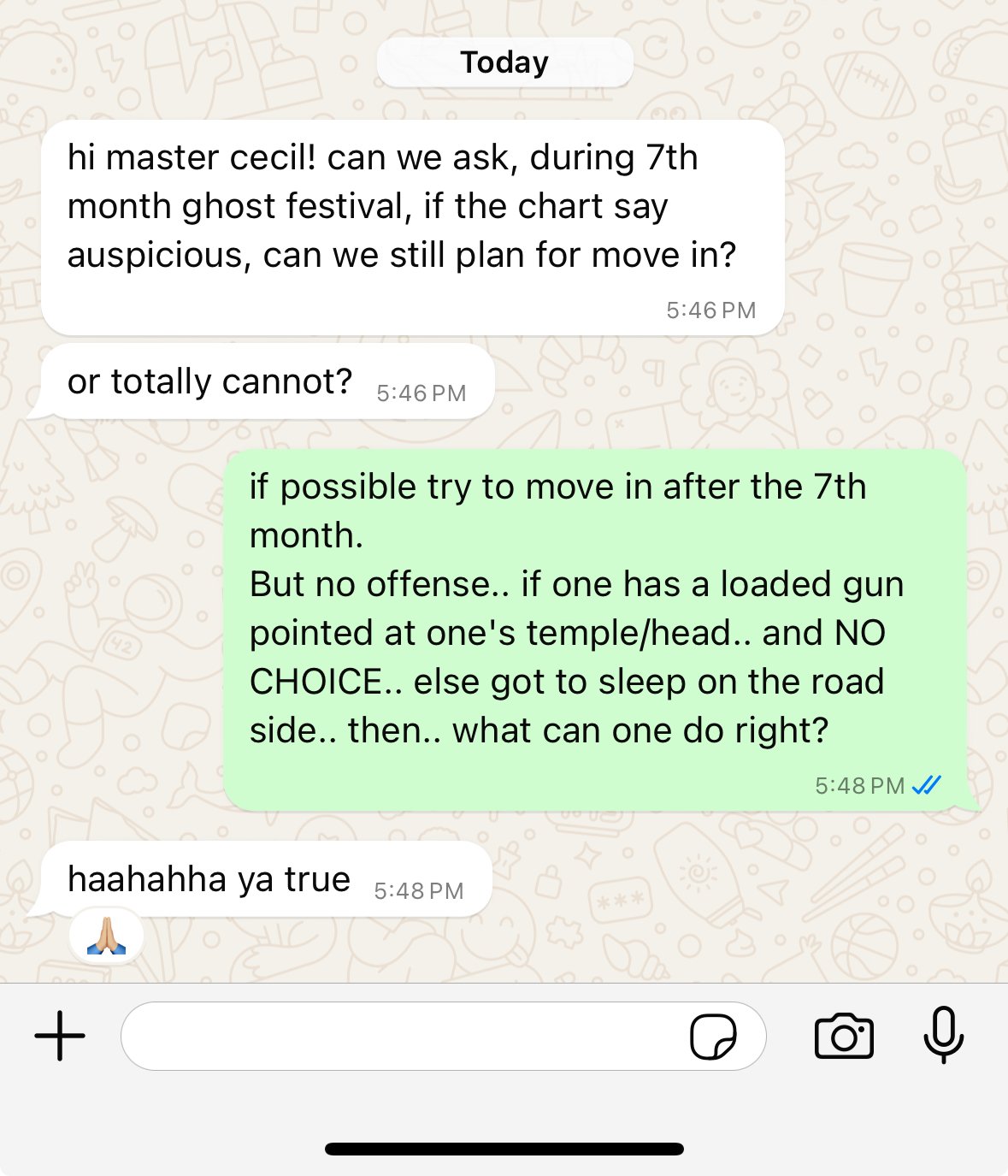Screen dimensions: 1008x1176
Task: Open the attachment plus menu
Action: pyautogui.click(x=60, y=1036)
